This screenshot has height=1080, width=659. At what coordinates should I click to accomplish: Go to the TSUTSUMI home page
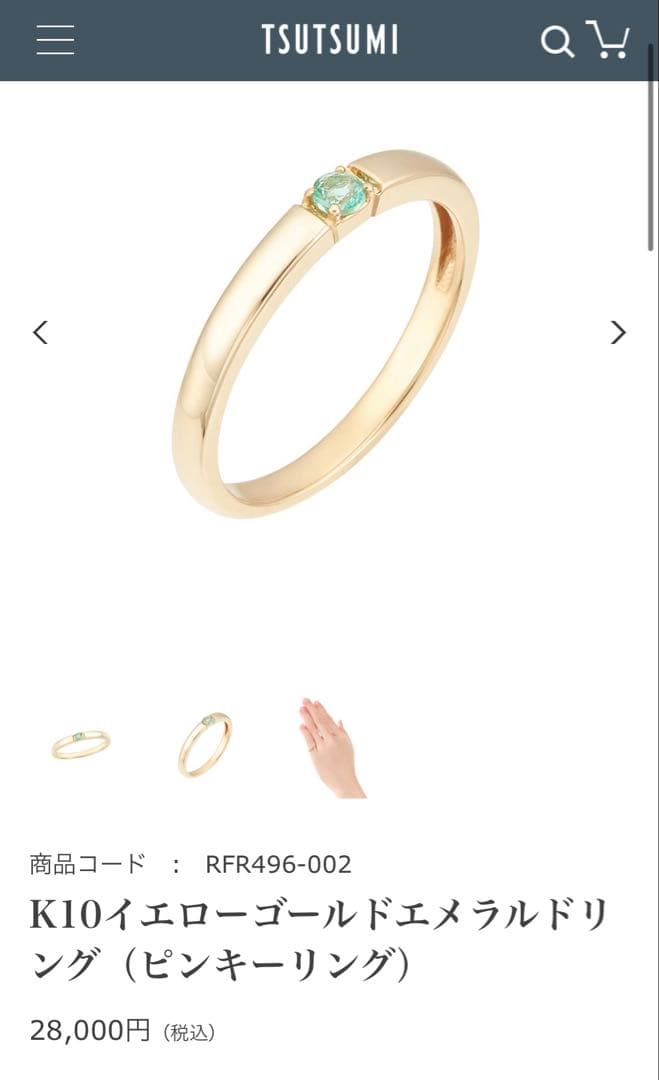click(x=330, y=40)
